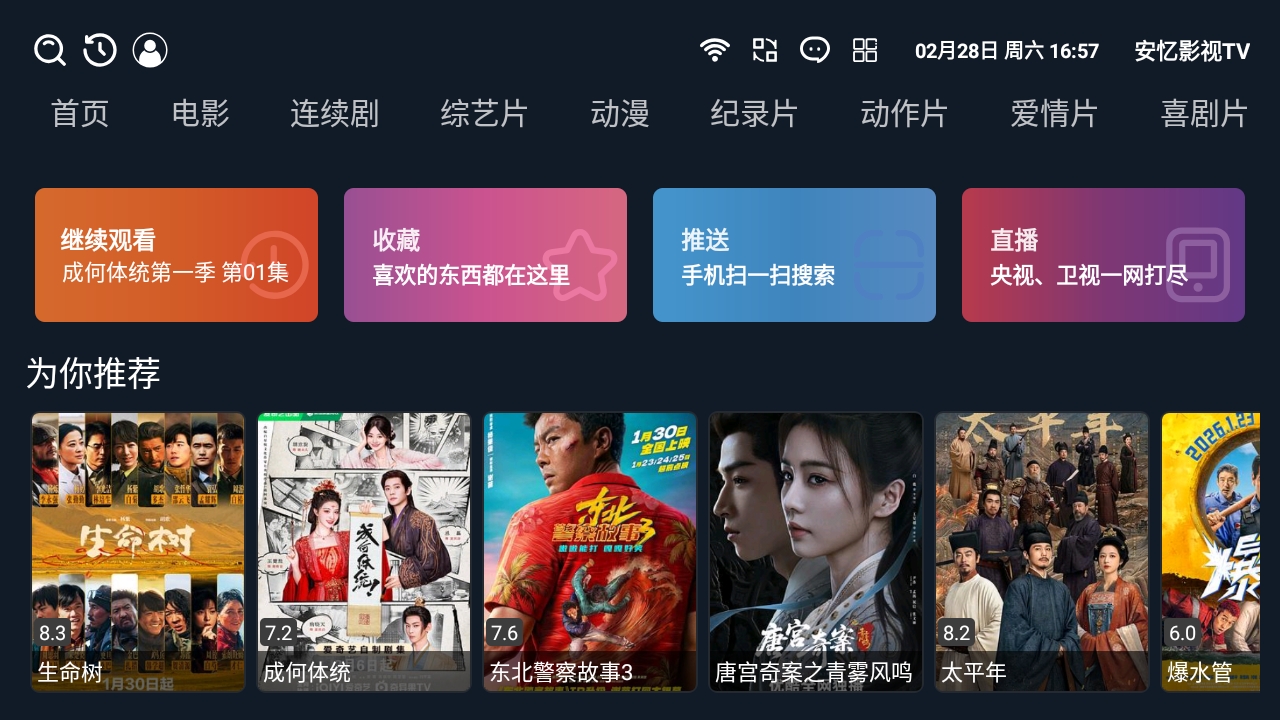Screen dimensions: 1280x720
Task: Tap the 继续观看 card
Action: click(176, 255)
